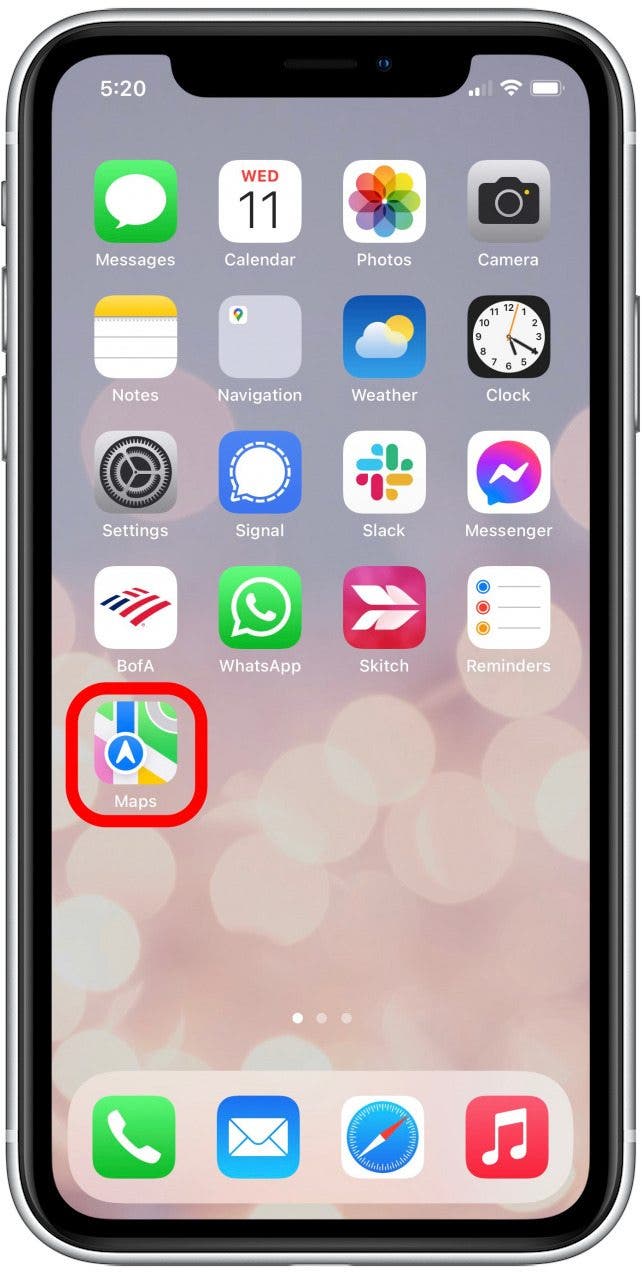Open the Notes app
642x1274 pixels.
pyautogui.click(x=135, y=337)
